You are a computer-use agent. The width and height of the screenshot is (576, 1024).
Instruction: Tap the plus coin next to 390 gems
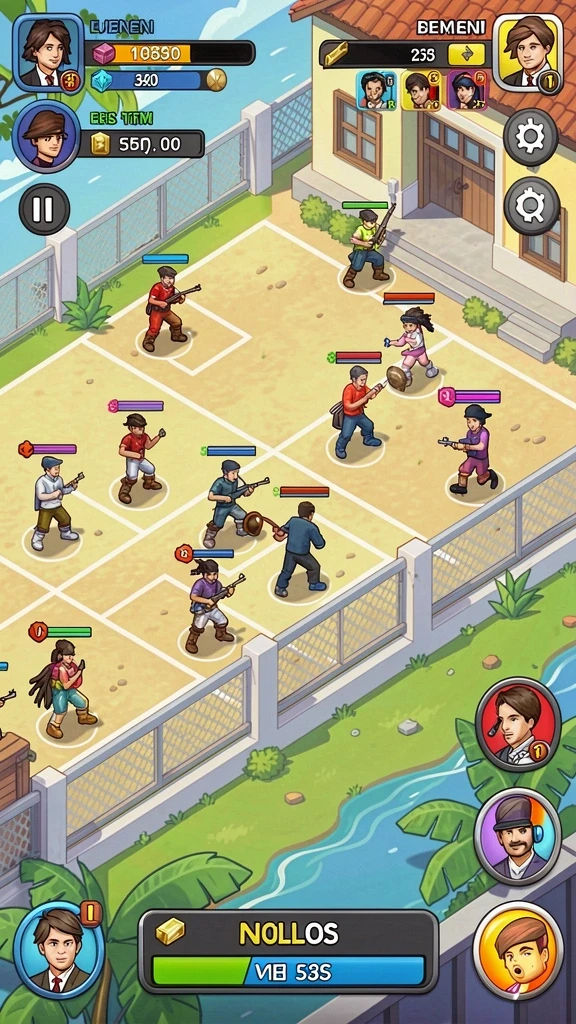point(216,80)
